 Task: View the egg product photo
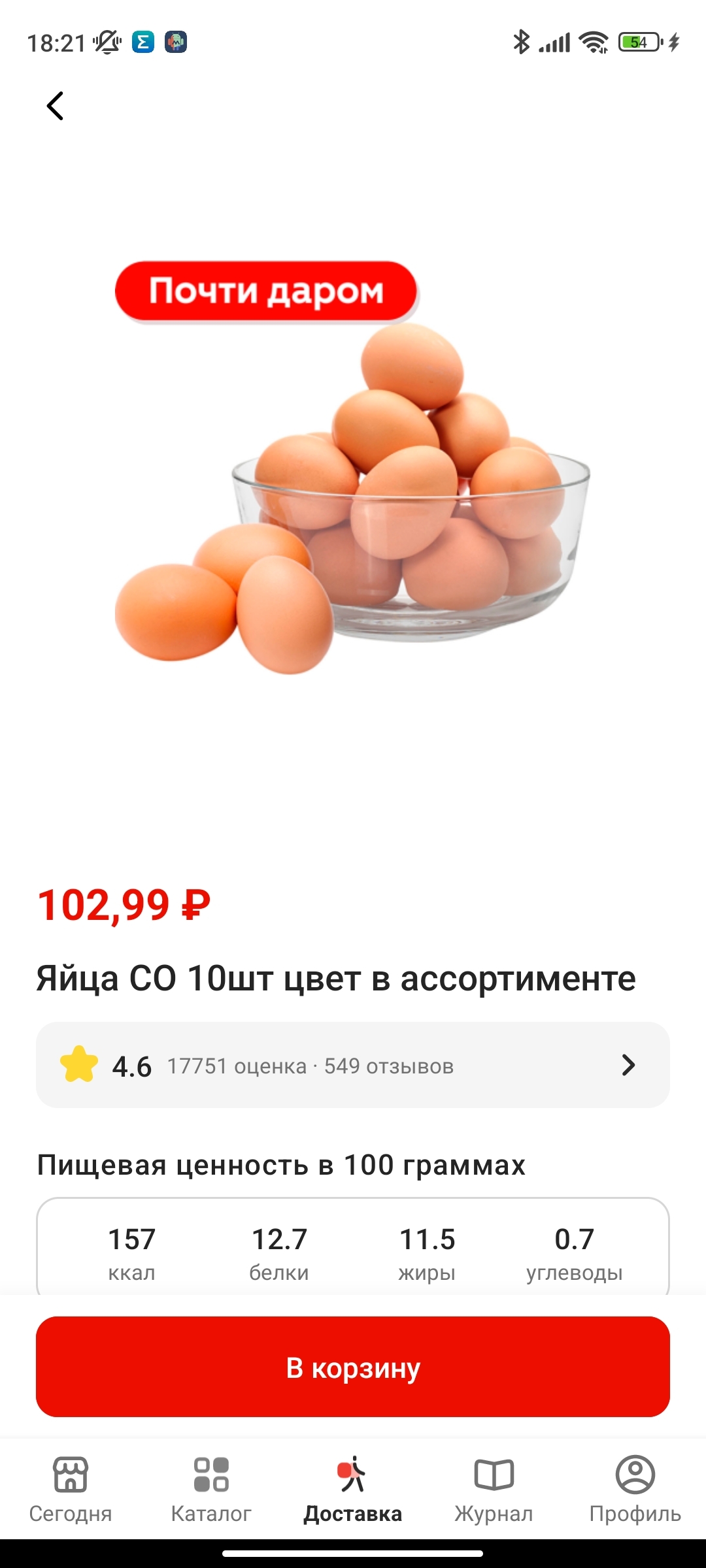[x=353, y=497]
